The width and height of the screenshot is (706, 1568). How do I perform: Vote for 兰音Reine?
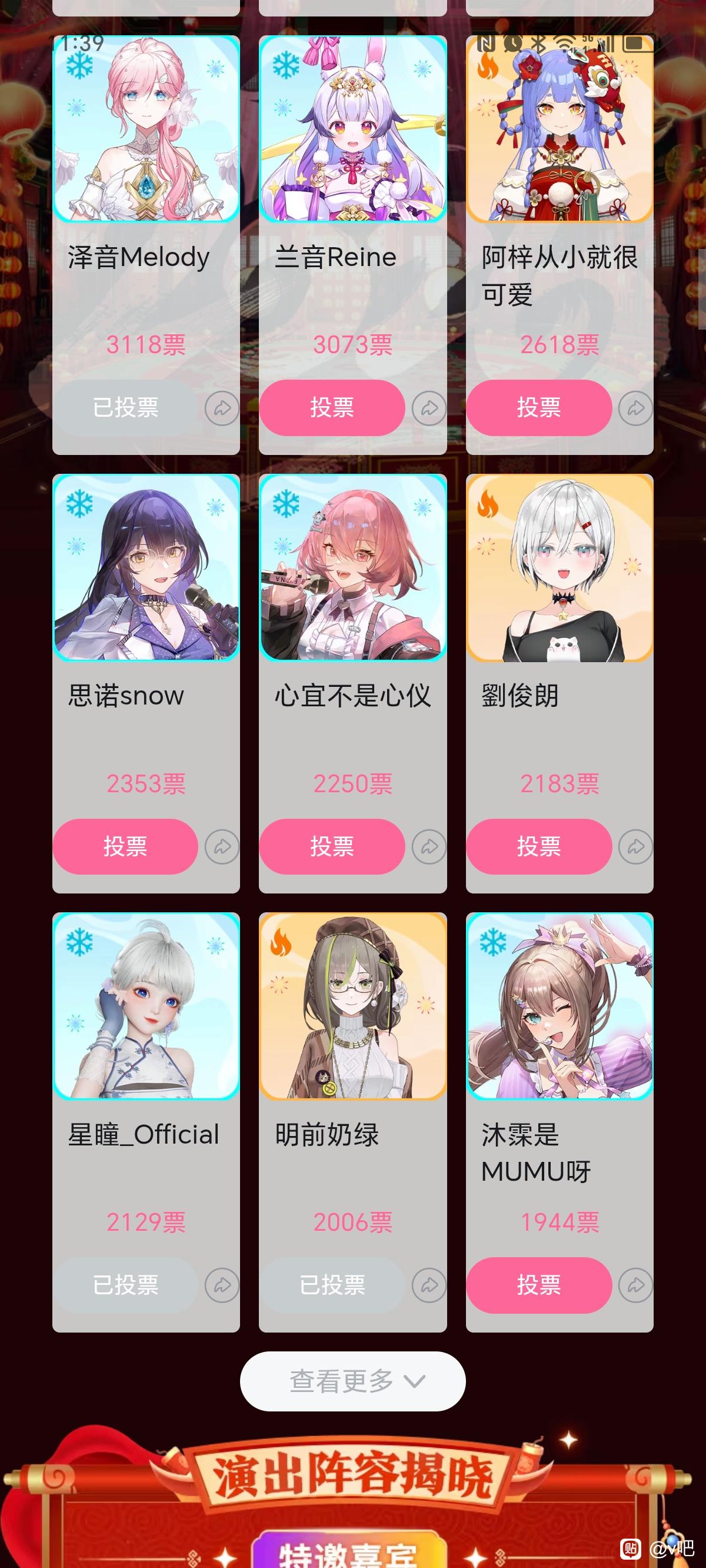(332, 407)
